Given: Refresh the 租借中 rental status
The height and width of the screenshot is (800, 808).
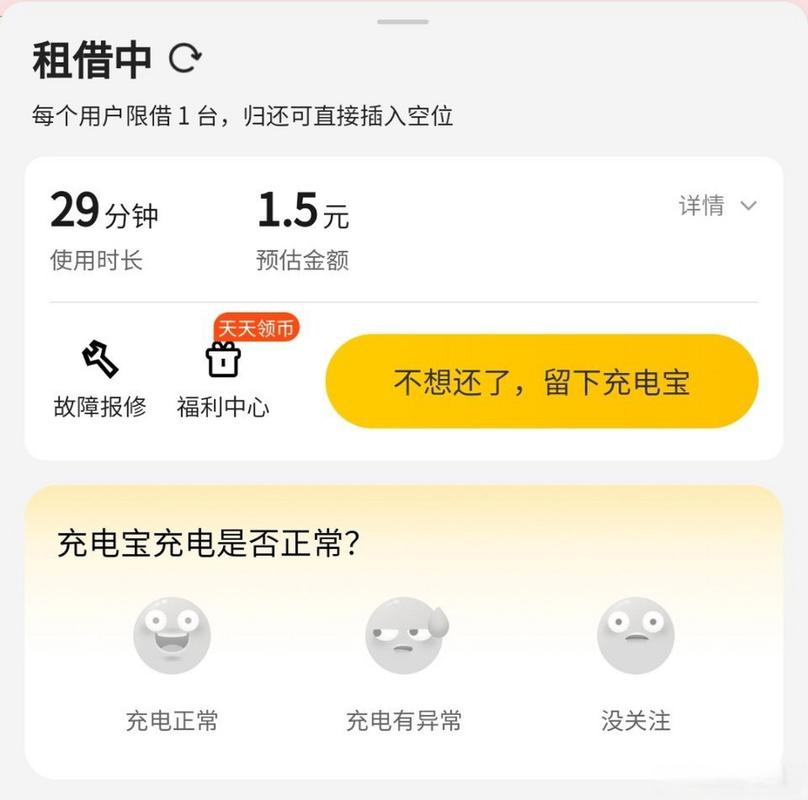Looking at the screenshot, I should pyautogui.click(x=185, y=59).
